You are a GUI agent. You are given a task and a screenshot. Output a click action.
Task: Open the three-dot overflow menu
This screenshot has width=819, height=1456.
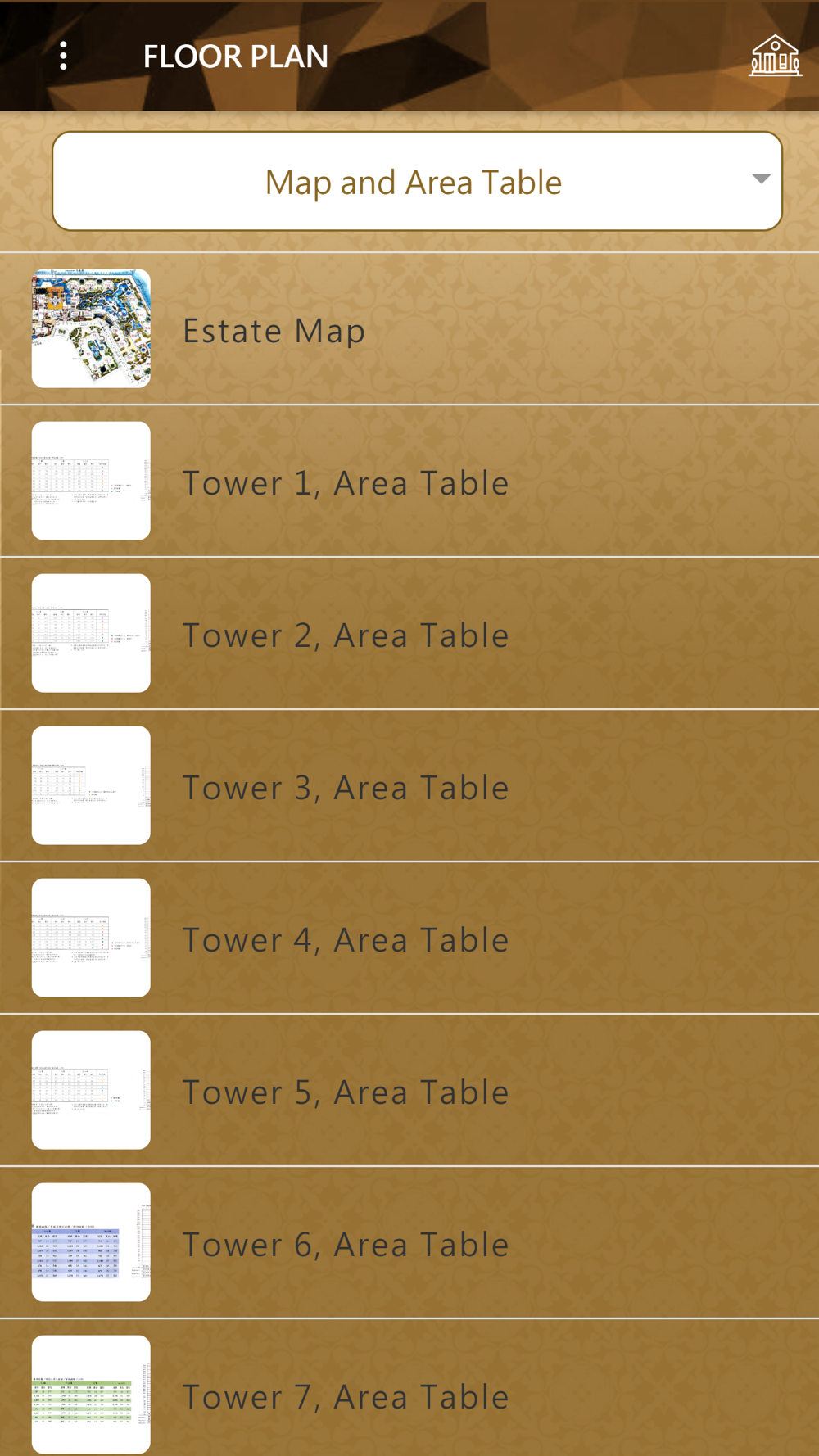tap(64, 56)
